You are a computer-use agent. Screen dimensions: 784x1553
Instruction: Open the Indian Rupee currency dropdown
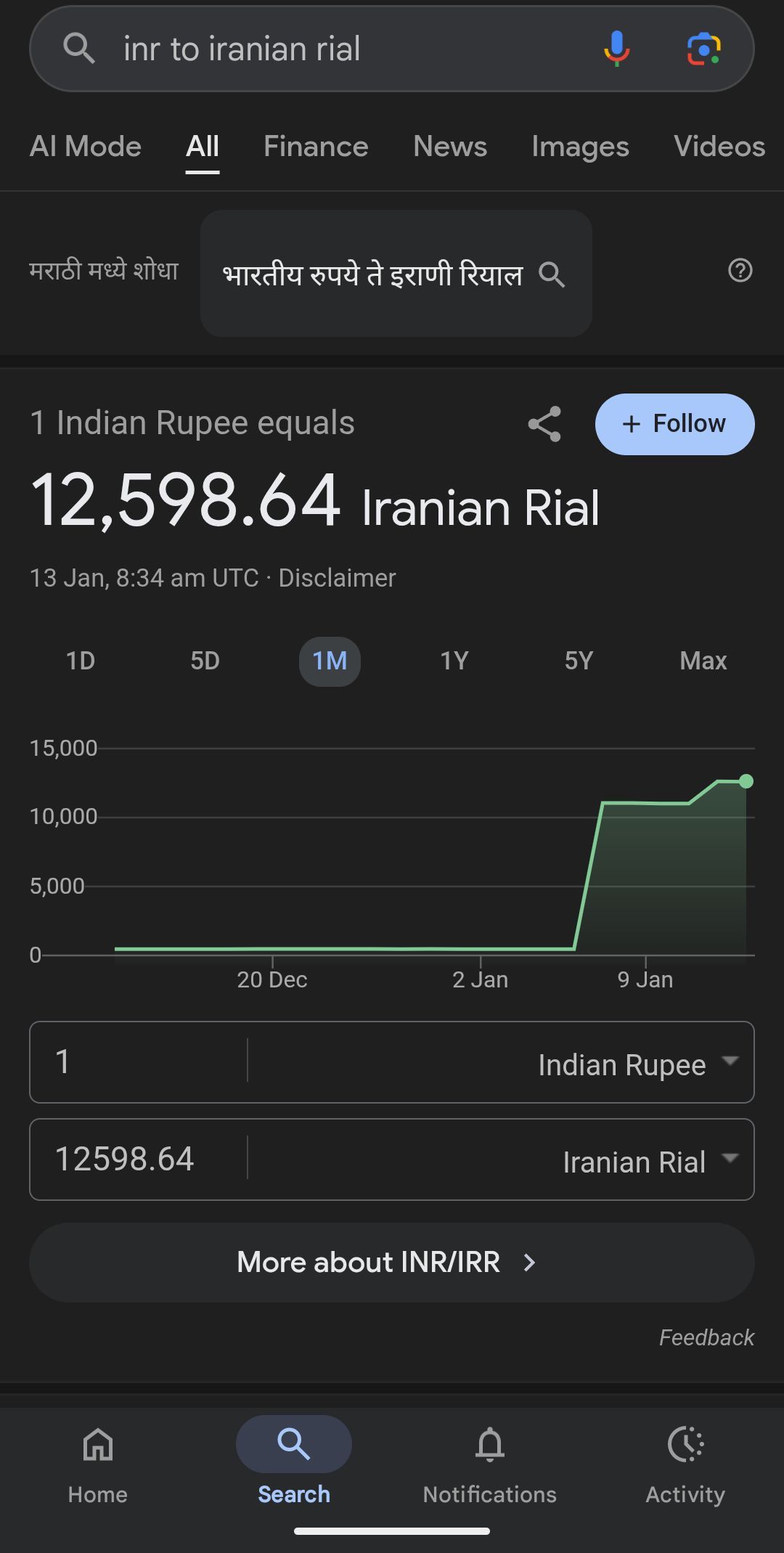637,1064
